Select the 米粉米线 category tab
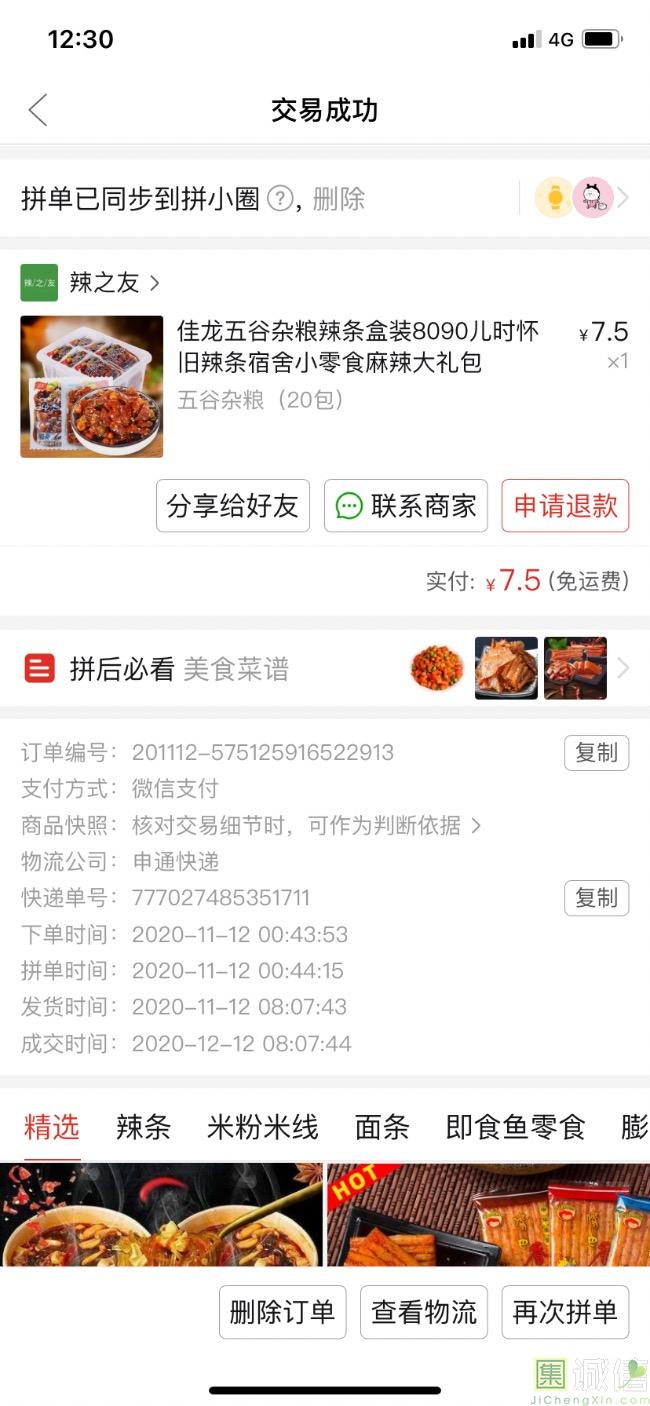Viewport: 650px width, 1406px height. click(x=262, y=1127)
